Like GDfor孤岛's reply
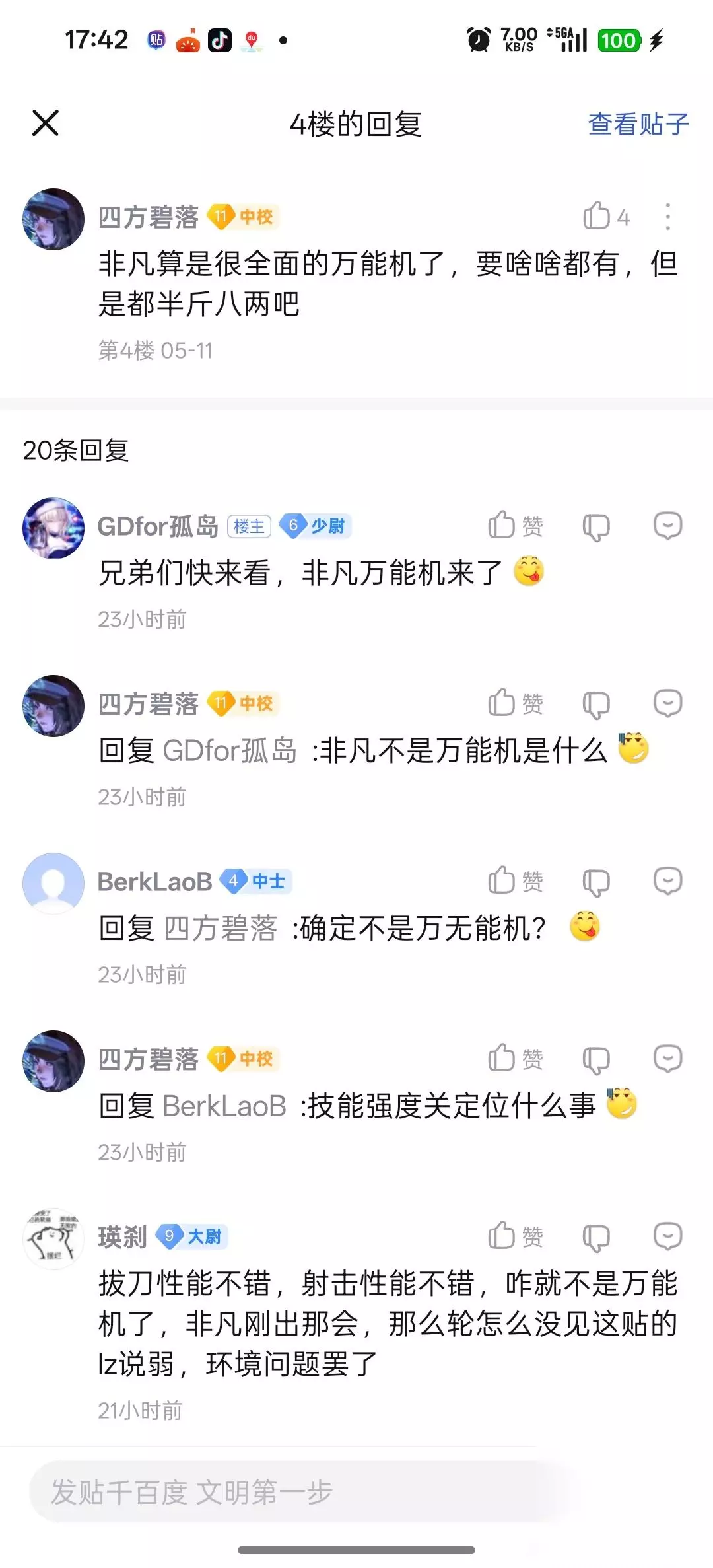 click(x=516, y=526)
